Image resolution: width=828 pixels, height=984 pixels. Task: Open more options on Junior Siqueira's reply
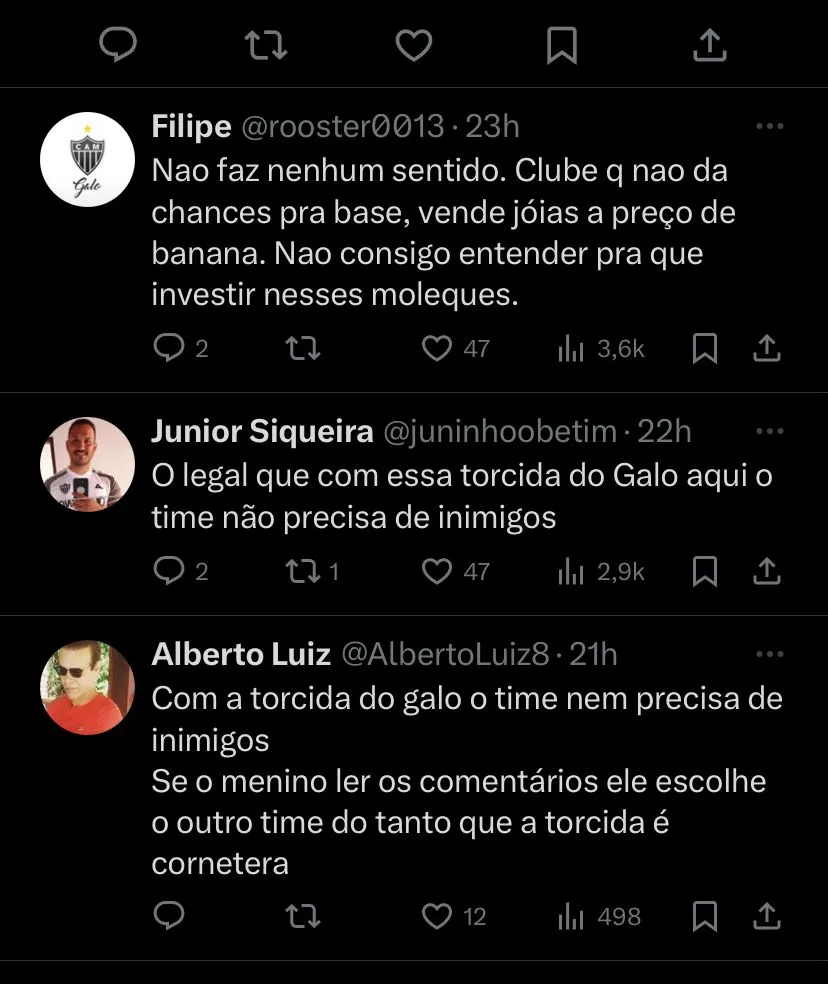769,431
